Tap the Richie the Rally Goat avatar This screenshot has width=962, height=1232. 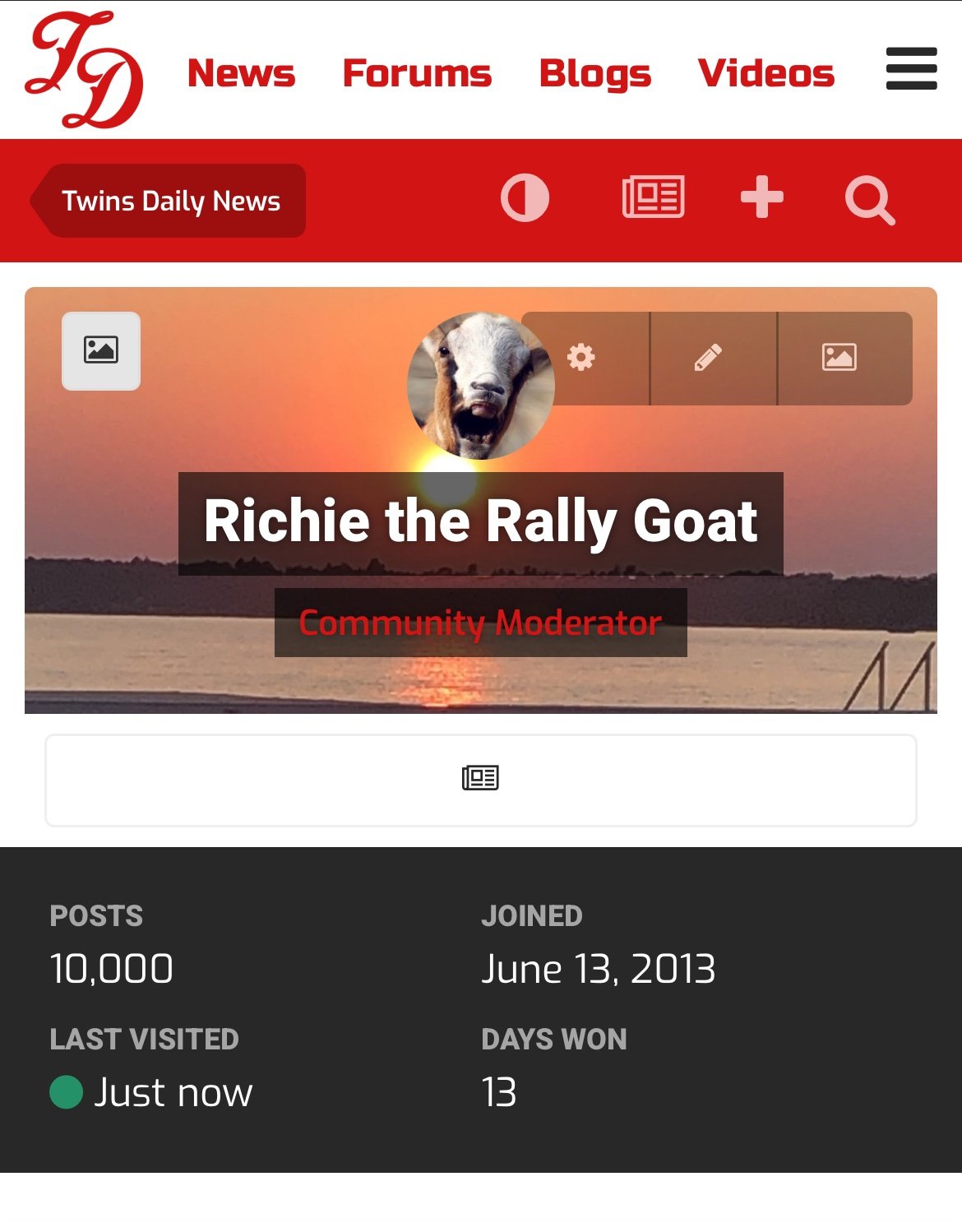pyautogui.click(x=480, y=385)
